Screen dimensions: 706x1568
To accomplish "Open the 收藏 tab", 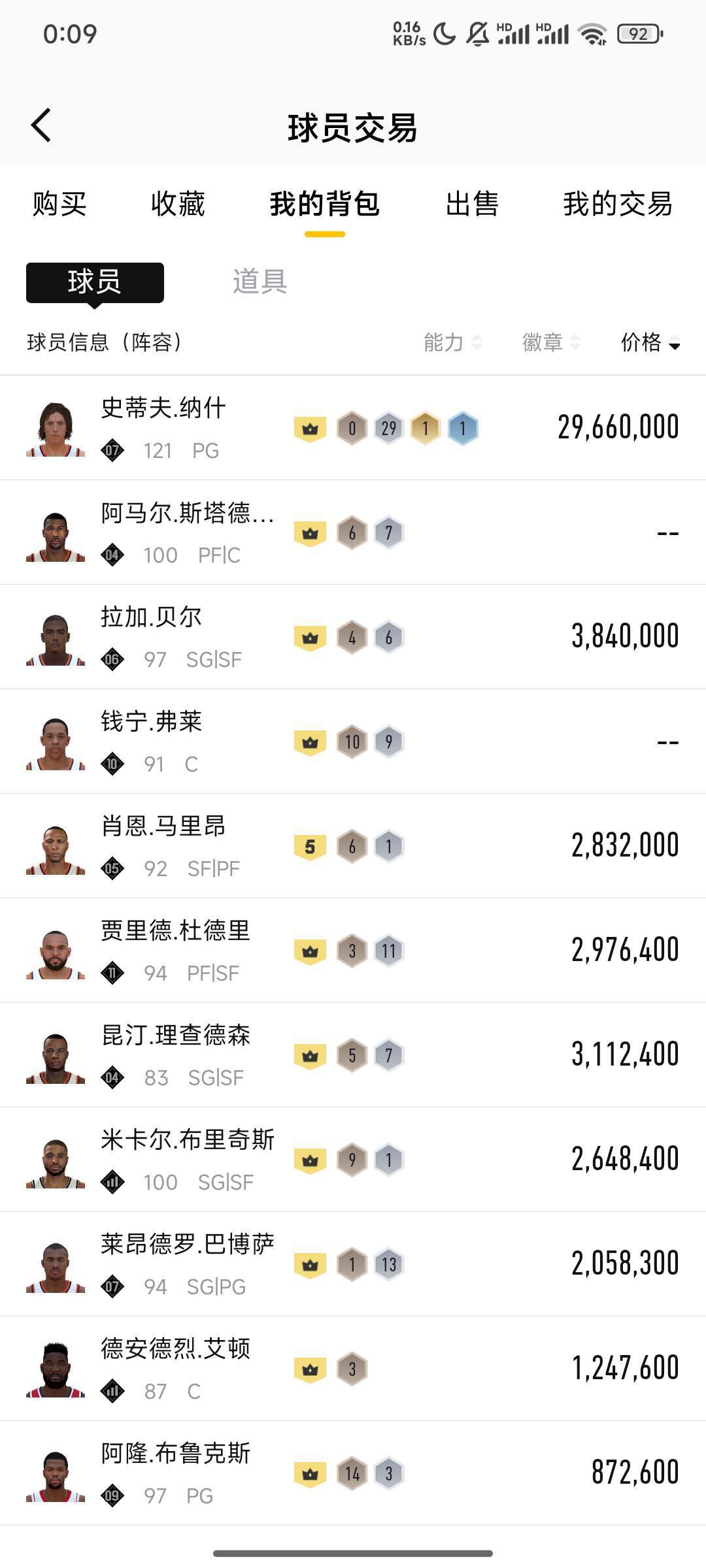I will [178, 204].
